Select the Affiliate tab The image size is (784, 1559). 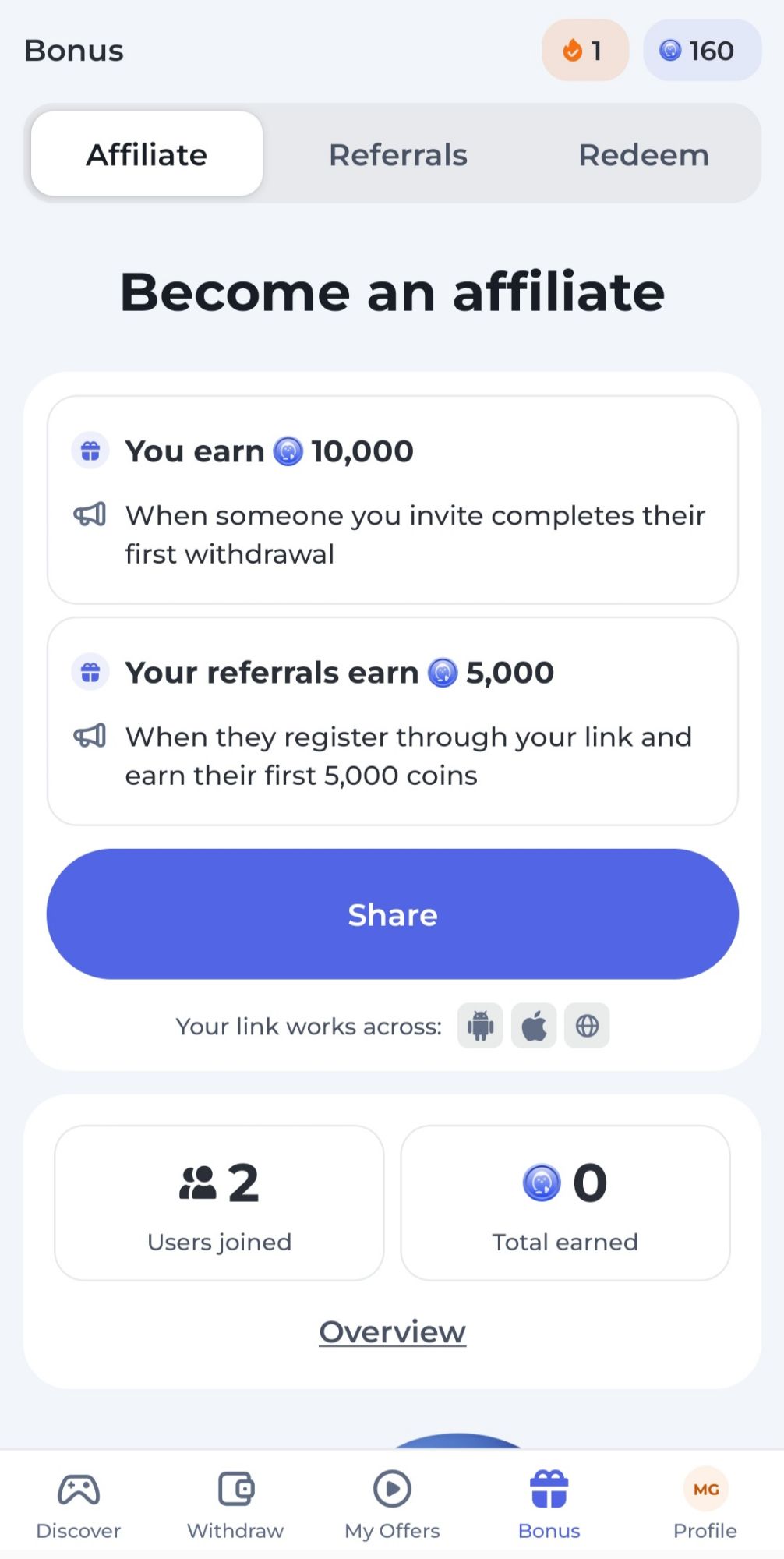(147, 154)
